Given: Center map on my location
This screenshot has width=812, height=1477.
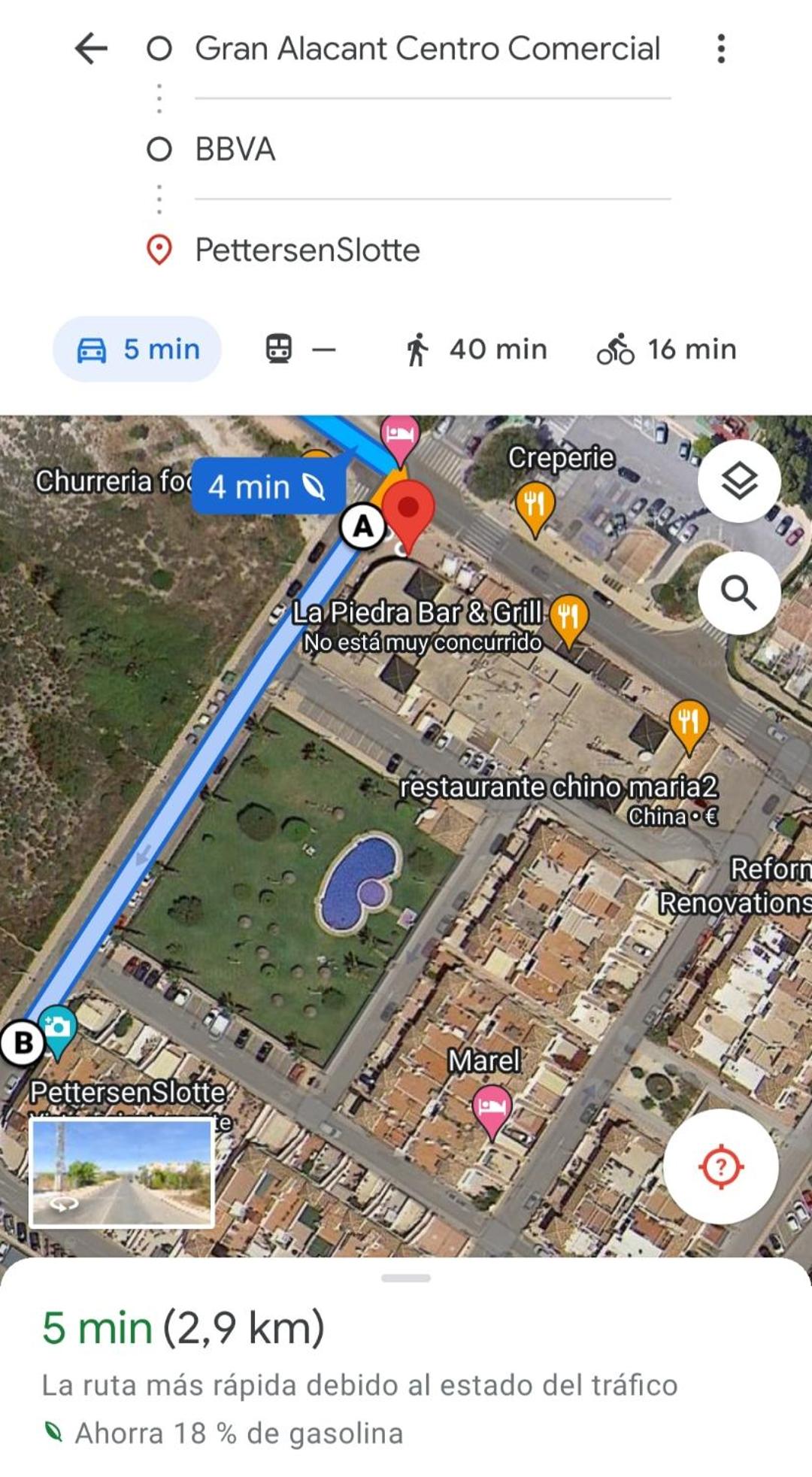Looking at the screenshot, I should point(720,1166).
